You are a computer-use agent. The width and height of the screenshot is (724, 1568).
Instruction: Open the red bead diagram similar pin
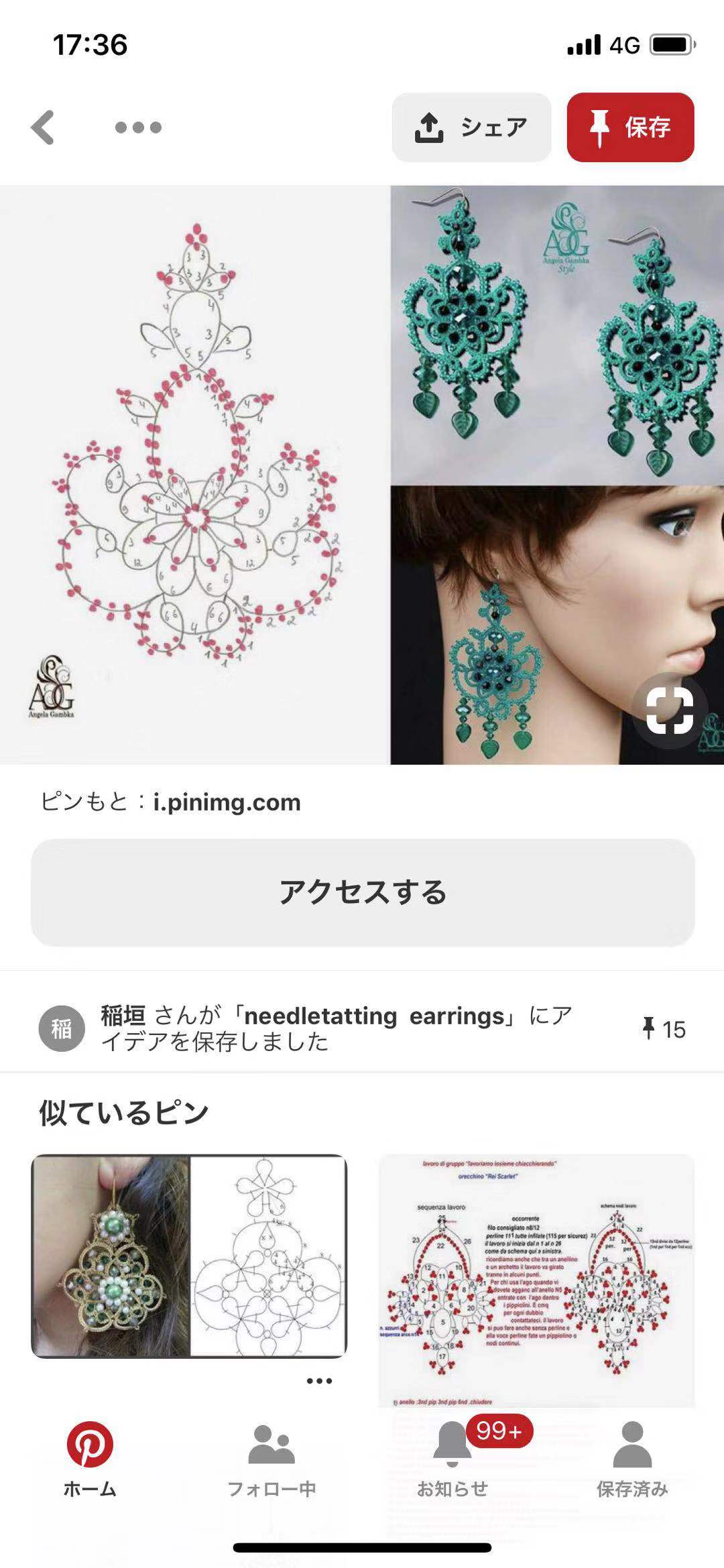point(536,1280)
